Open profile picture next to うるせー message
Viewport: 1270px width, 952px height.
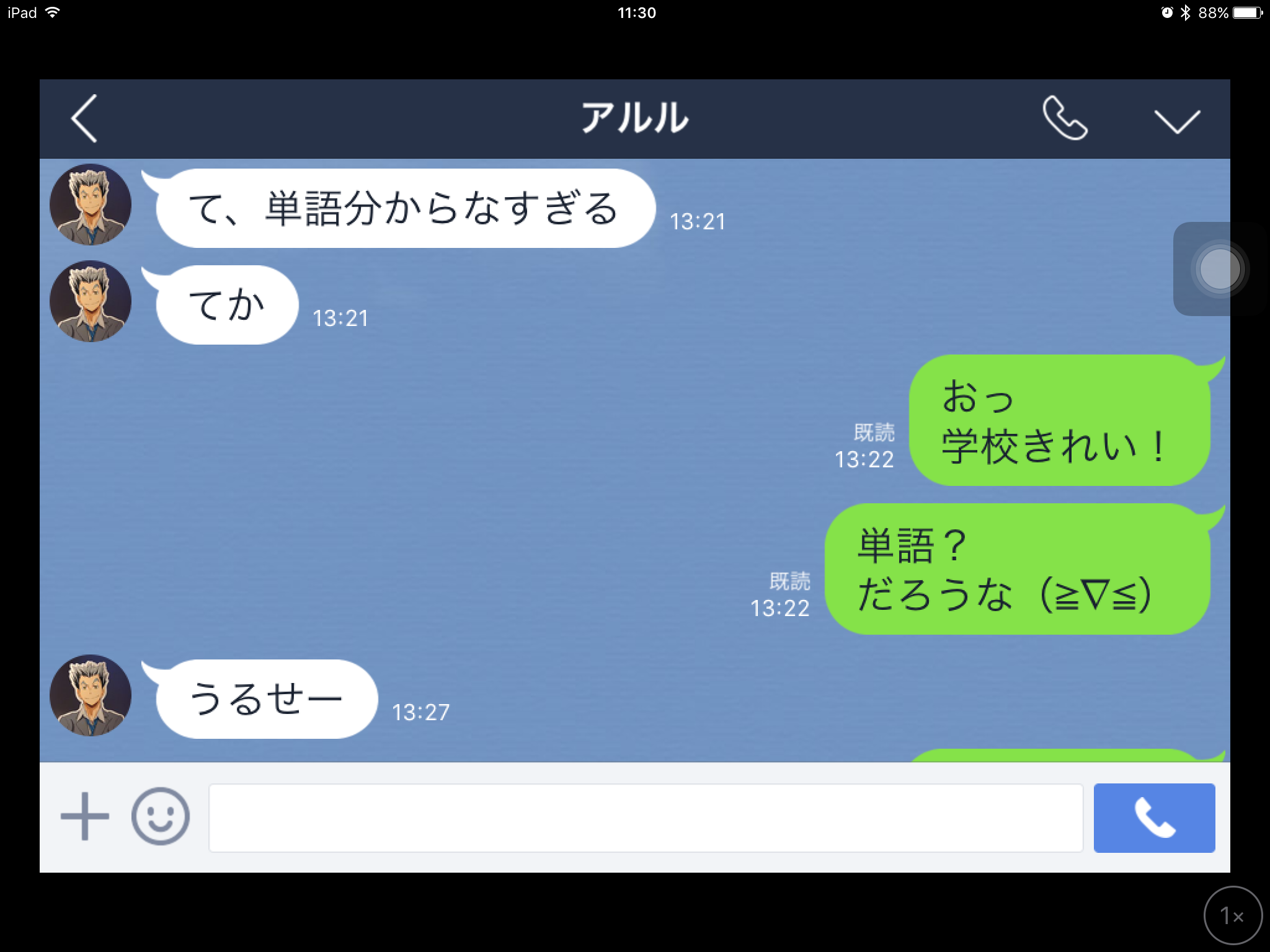[x=91, y=695]
